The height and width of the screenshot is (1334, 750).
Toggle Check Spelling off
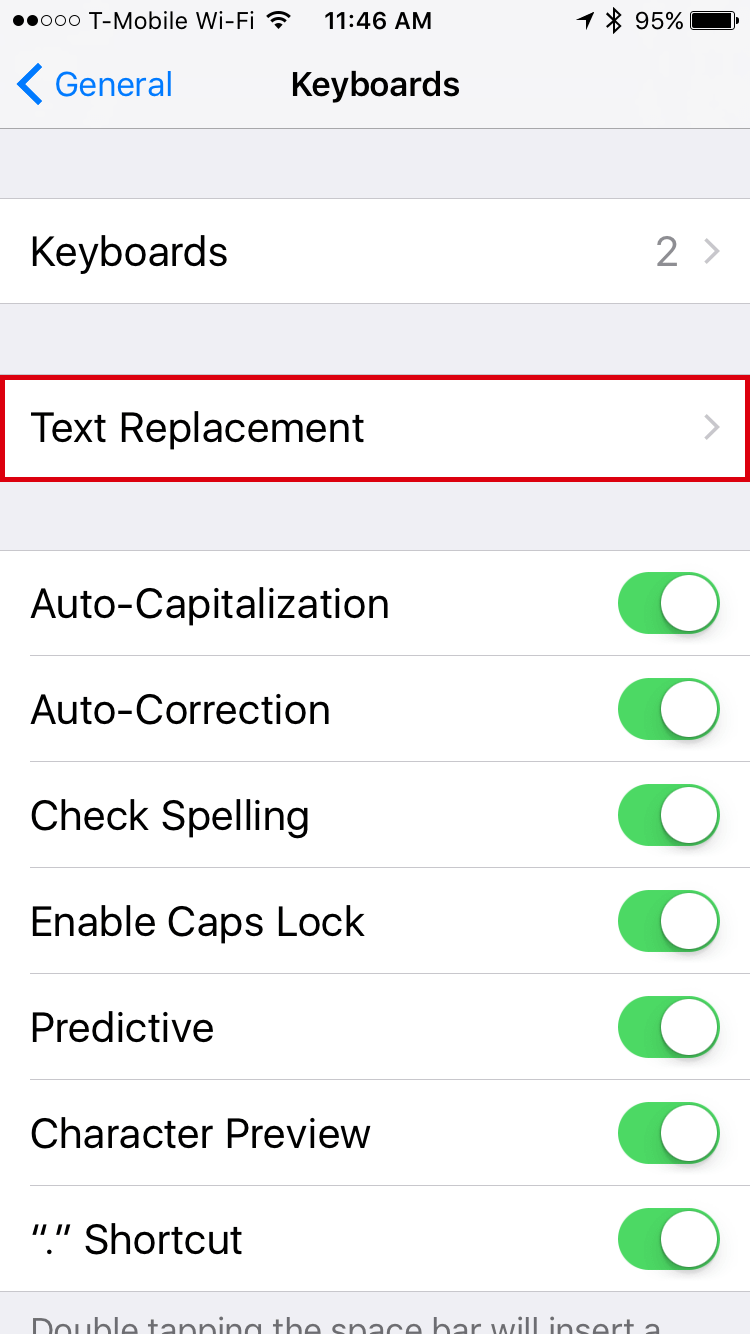[669, 815]
